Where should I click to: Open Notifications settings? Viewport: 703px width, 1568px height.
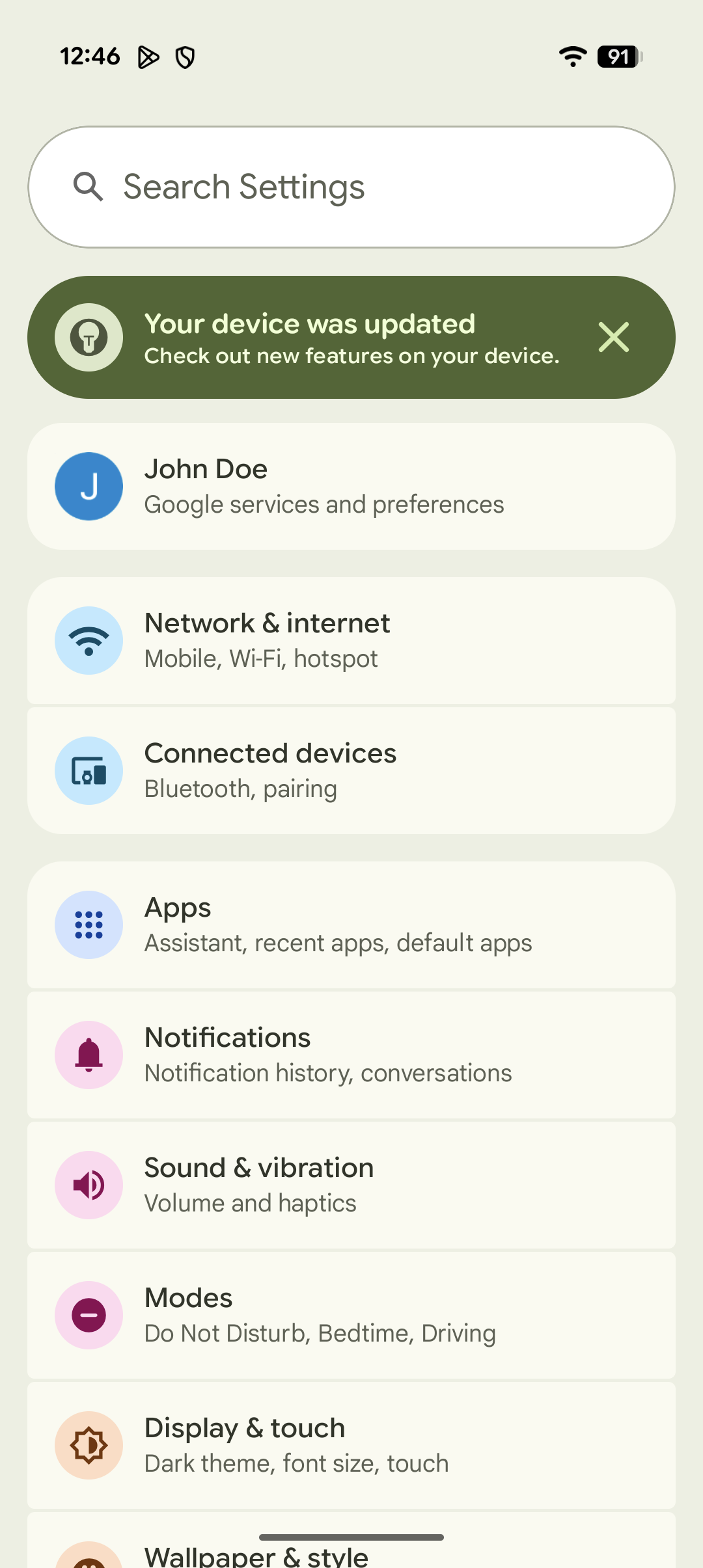pyautogui.click(x=351, y=1055)
